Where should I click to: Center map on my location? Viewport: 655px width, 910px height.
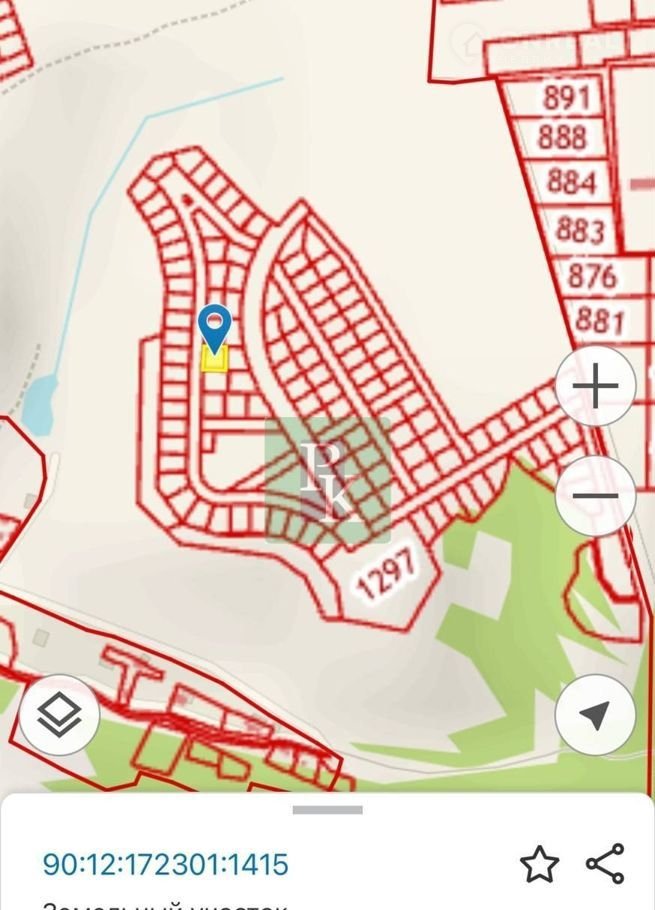click(x=596, y=714)
